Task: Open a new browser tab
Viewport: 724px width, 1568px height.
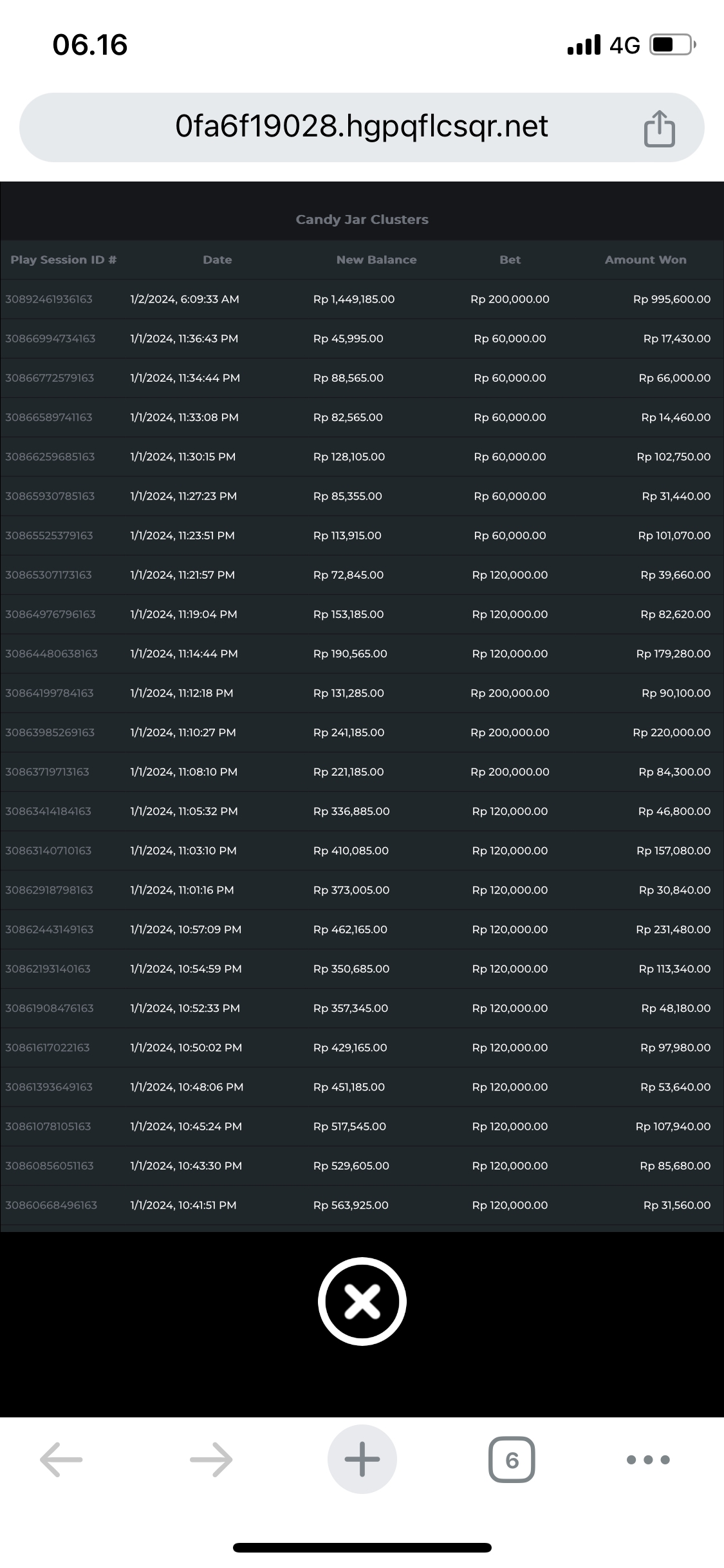Action: coord(362,1459)
